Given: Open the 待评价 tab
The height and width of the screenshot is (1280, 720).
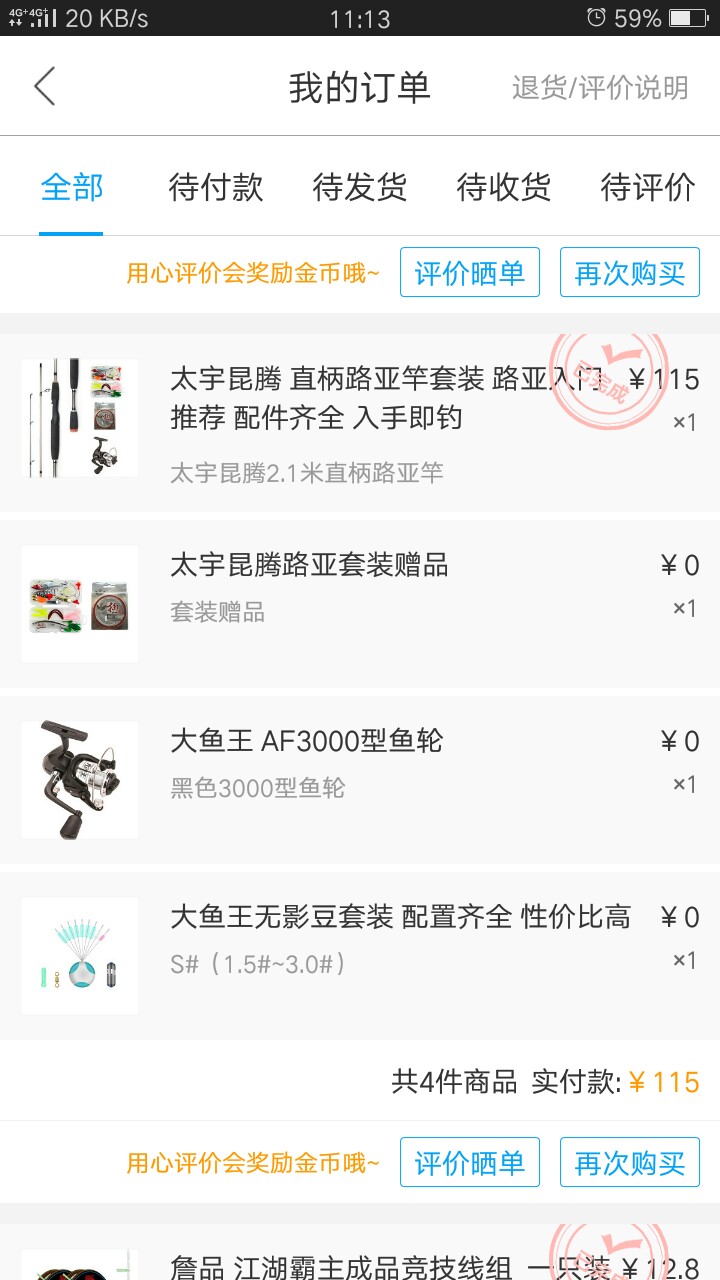Looking at the screenshot, I should click(648, 187).
